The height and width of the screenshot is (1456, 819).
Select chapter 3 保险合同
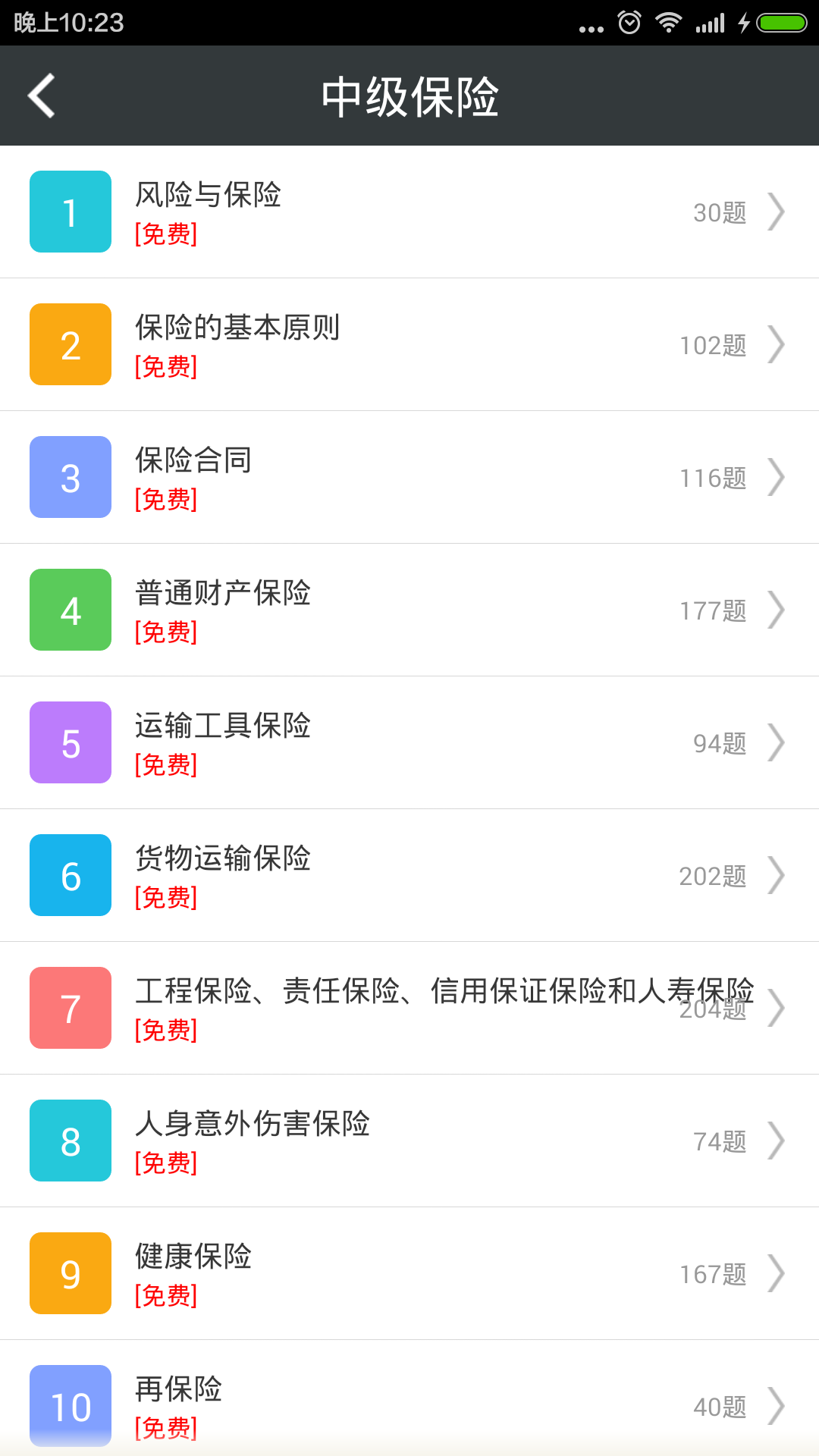(409, 478)
